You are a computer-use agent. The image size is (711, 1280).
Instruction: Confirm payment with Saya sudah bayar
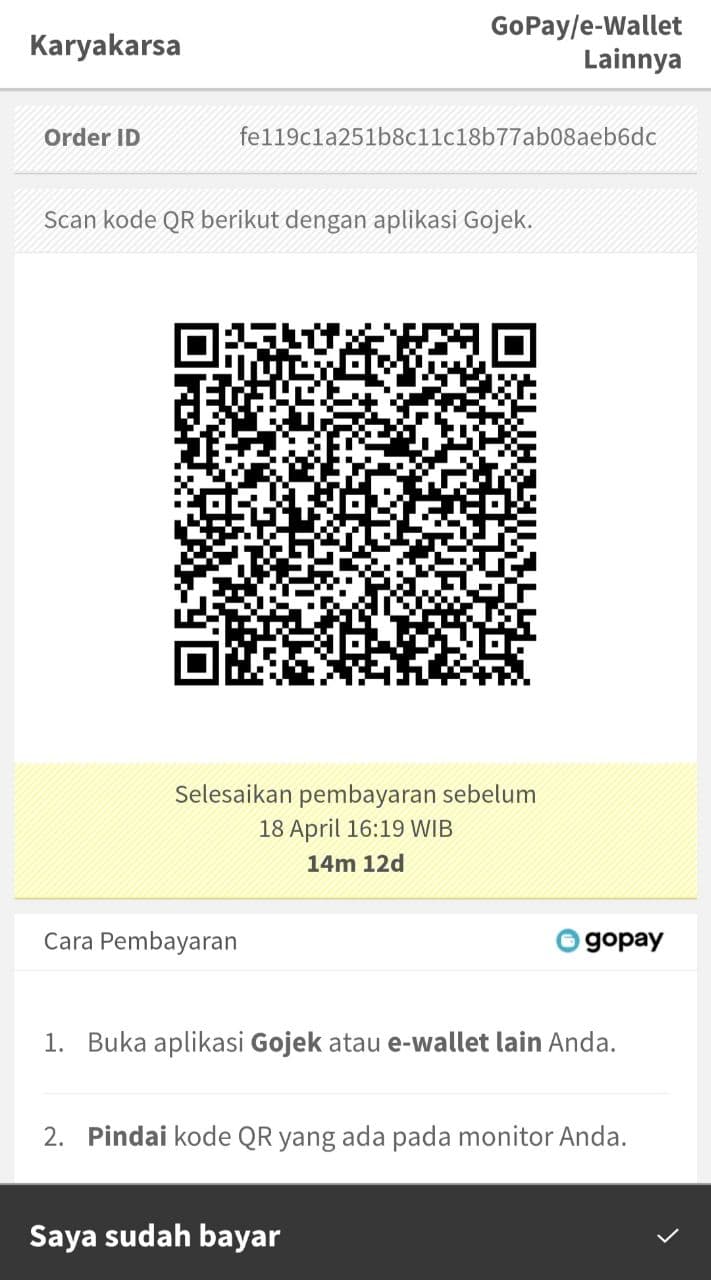[x=355, y=1235]
